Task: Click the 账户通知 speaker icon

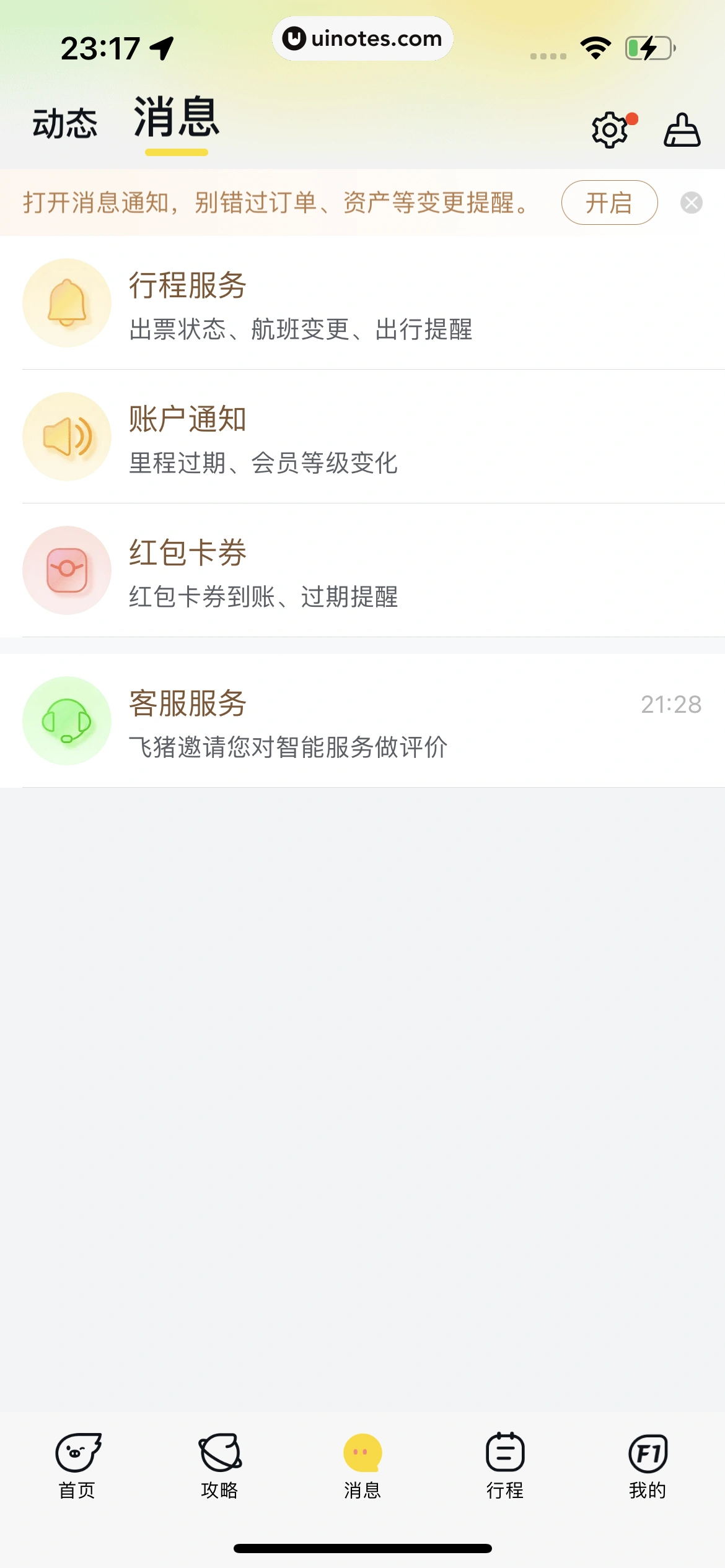Action: point(67,437)
